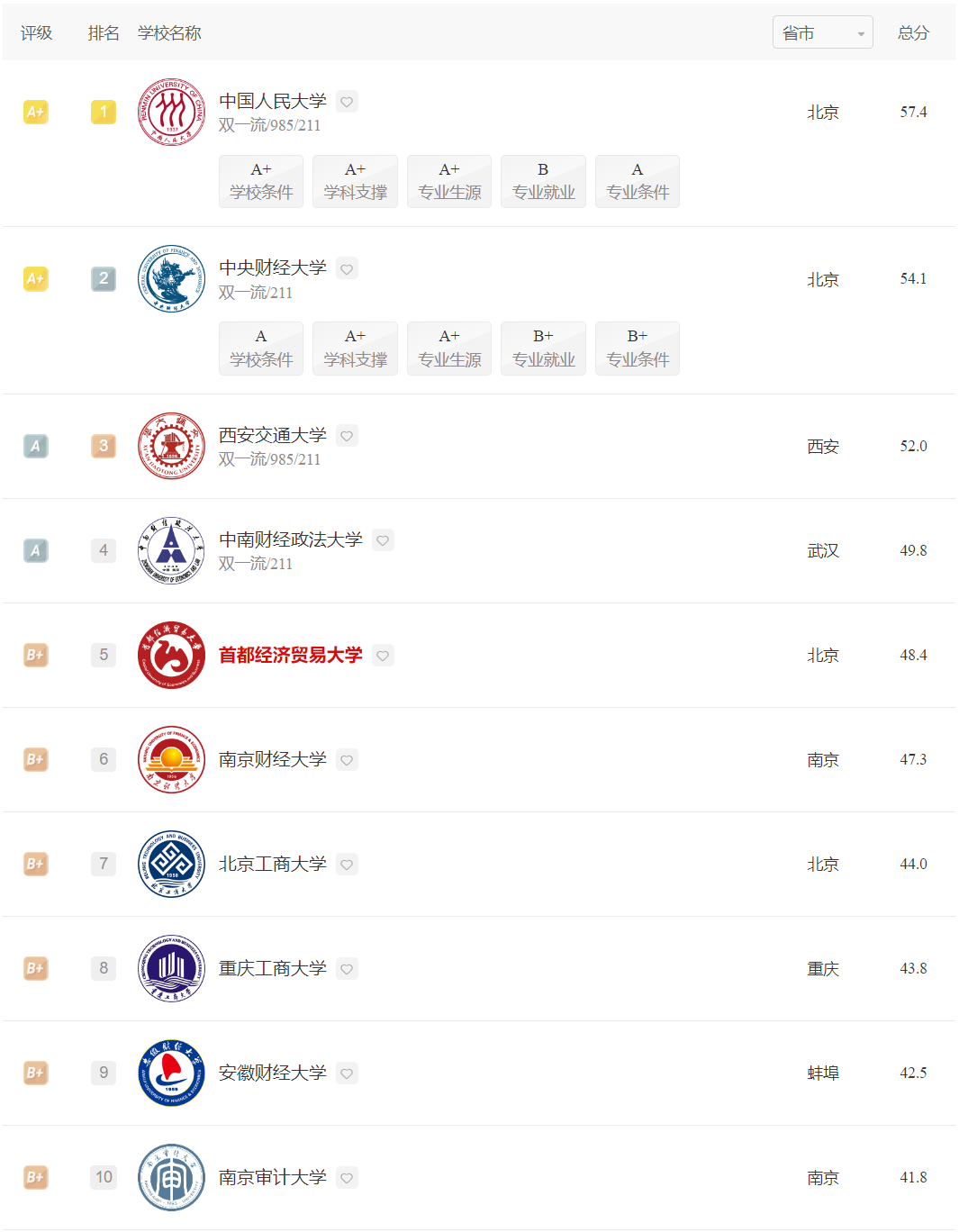Favorite 中央财经大学 with the heart icon
Image resolution: width=959 pixels, height=1232 pixels.
347,268
